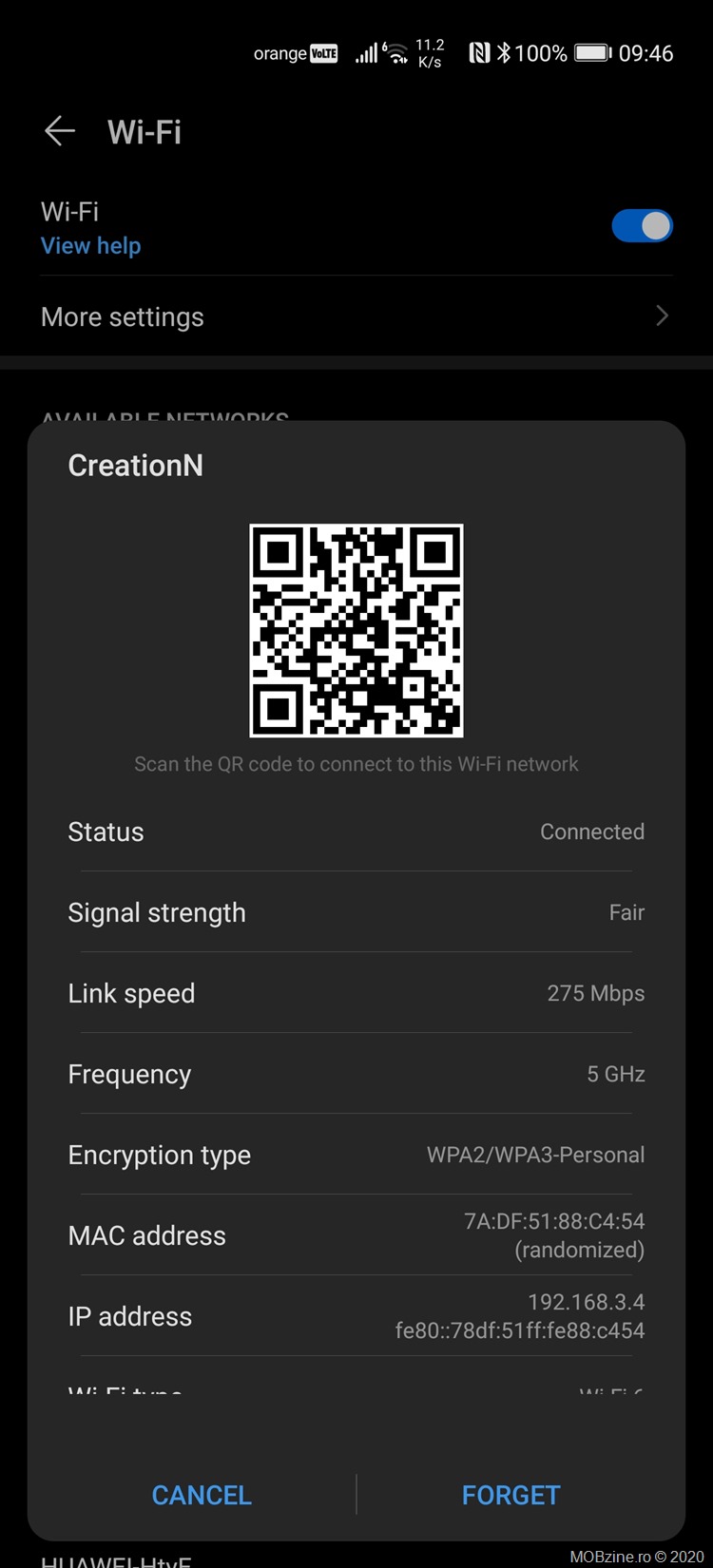Forget the CreationN network
This screenshot has width=713, height=1568.
[x=511, y=1495]
